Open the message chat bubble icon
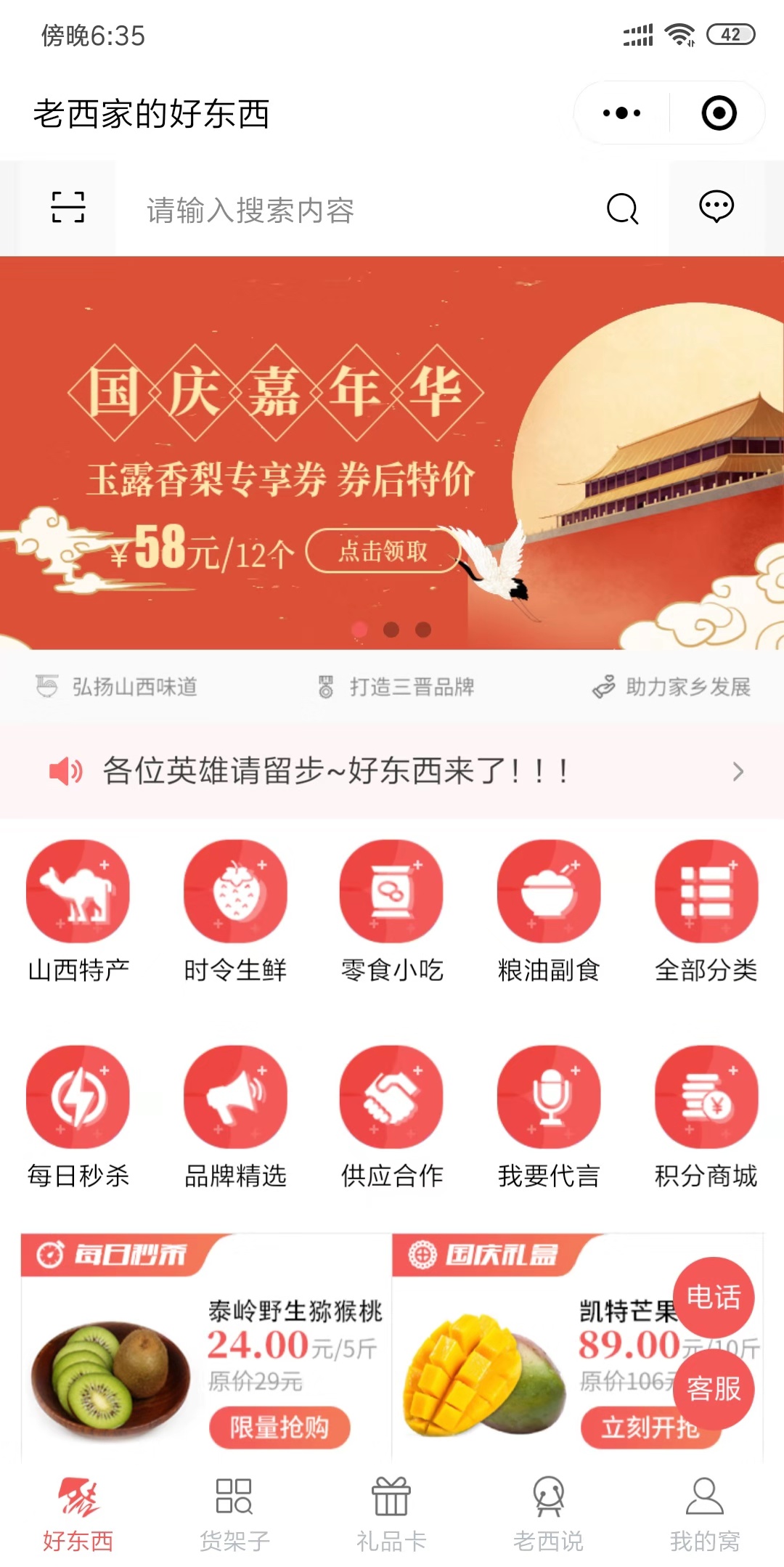784x1567 pixels. point(716,207)
